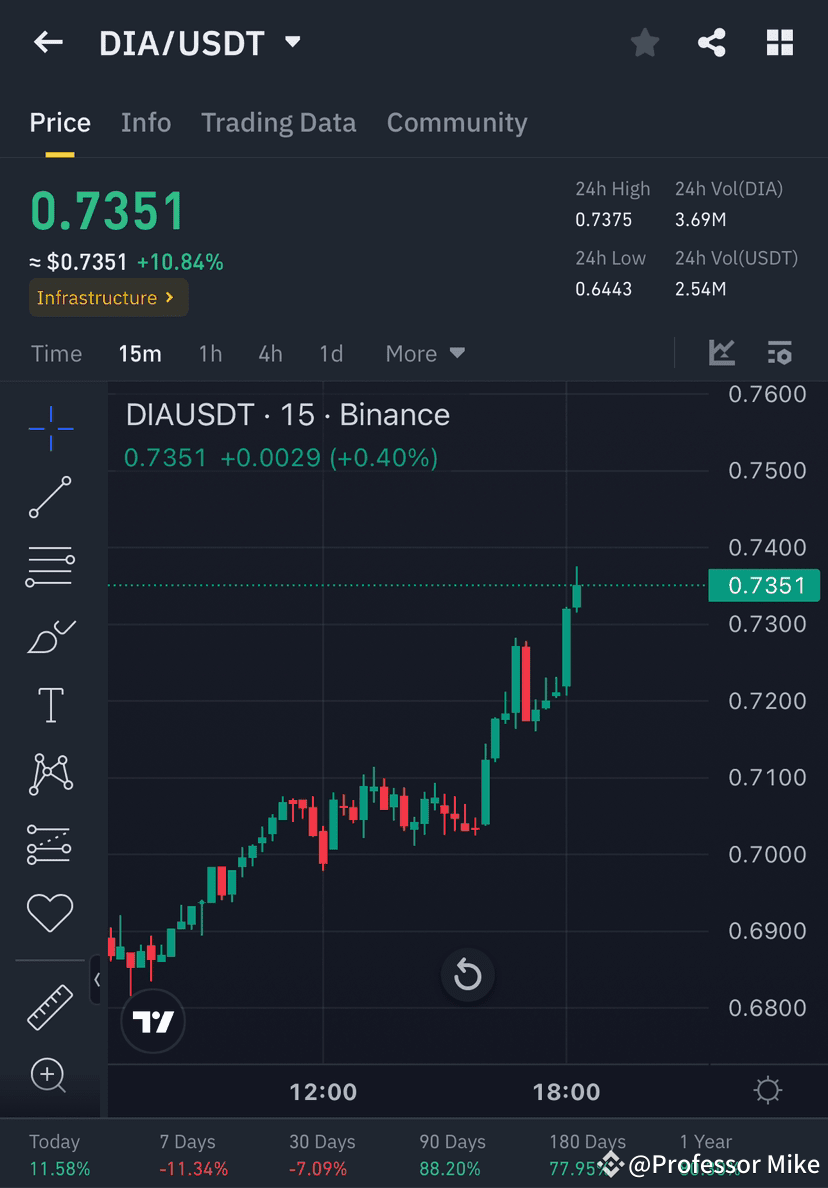
Task: Toggle the chart settings panel
Action: (779, 353)
